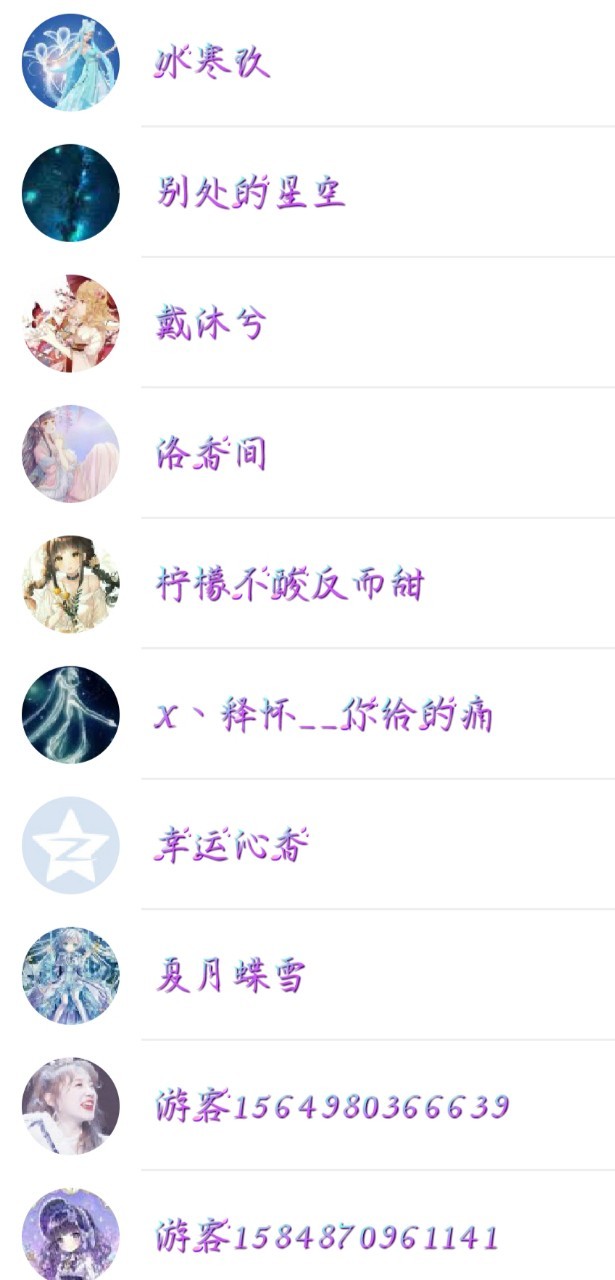The image size is (615, 1280).
Task: Select the user X、释怀__你给的痛
Action: [x=307, y=714]
